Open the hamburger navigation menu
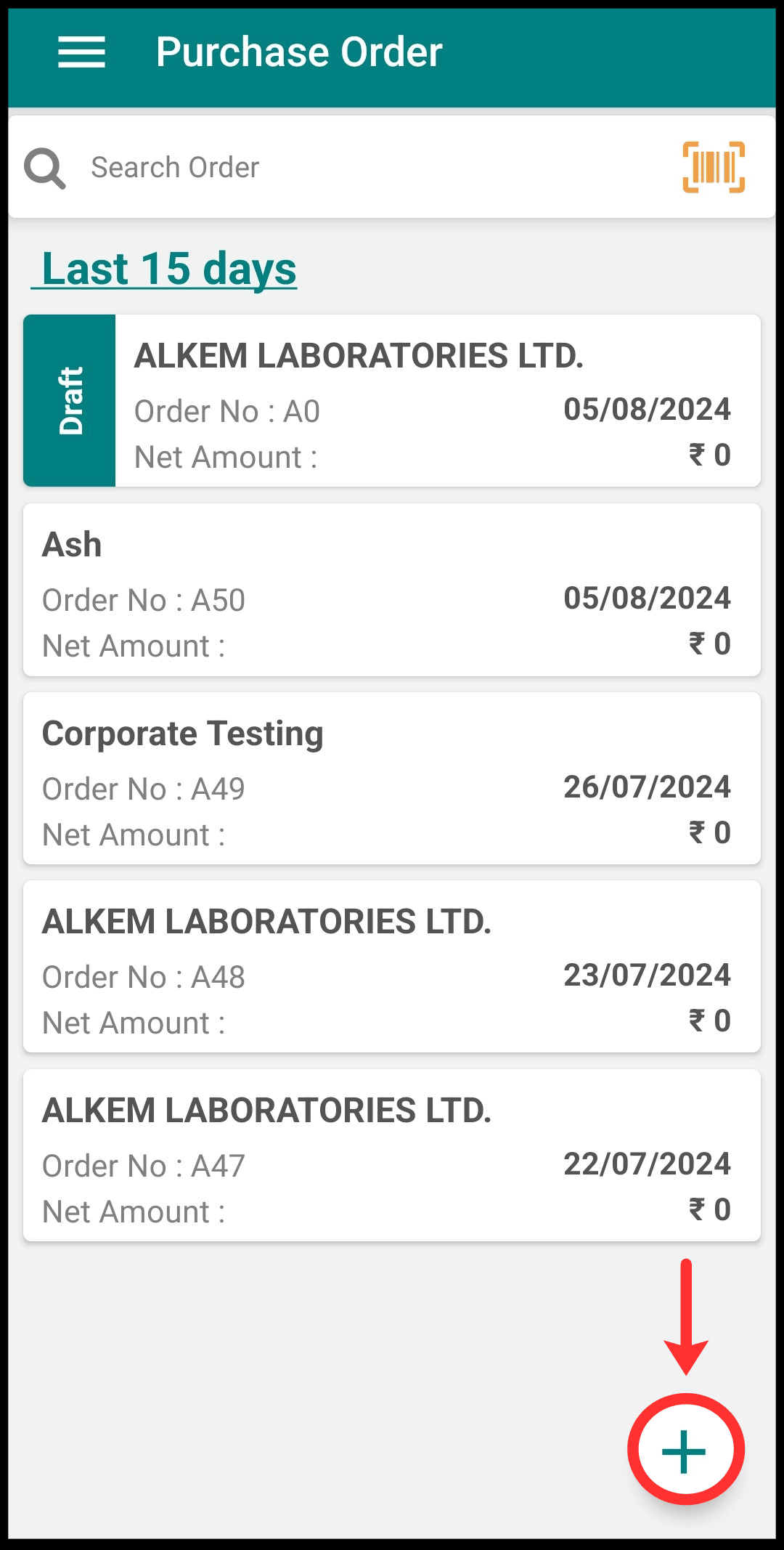The image size is (784, 1550). 81,52
